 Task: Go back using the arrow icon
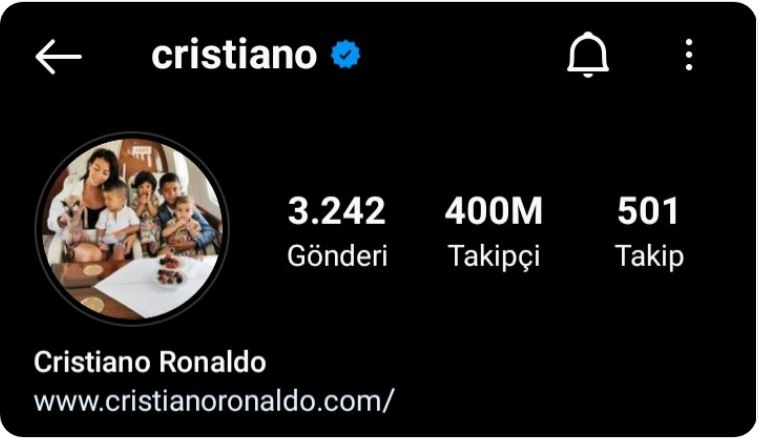point(58,57)
